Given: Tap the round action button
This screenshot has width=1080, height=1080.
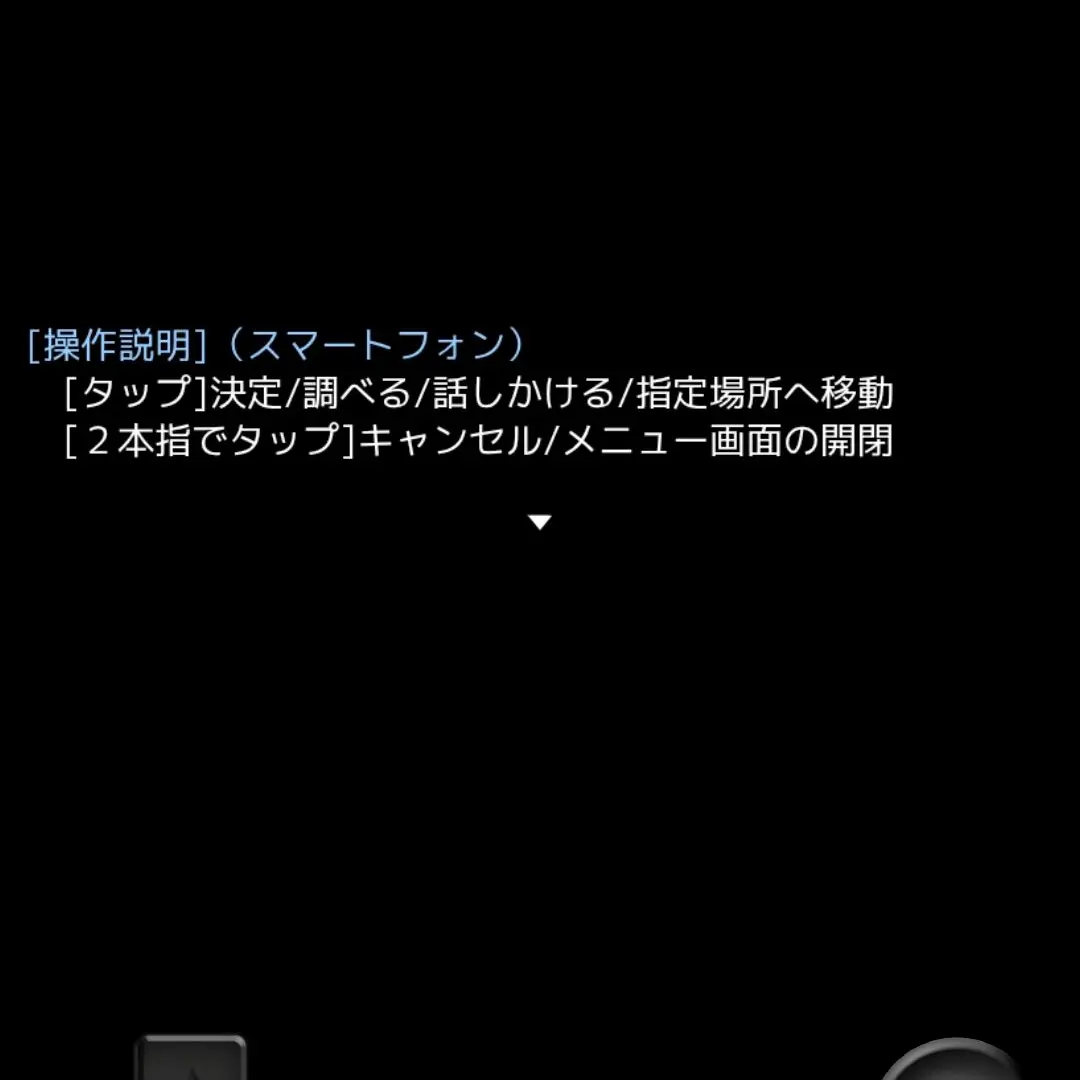Looking at the screenshot, I should (x=950, y=1066).
